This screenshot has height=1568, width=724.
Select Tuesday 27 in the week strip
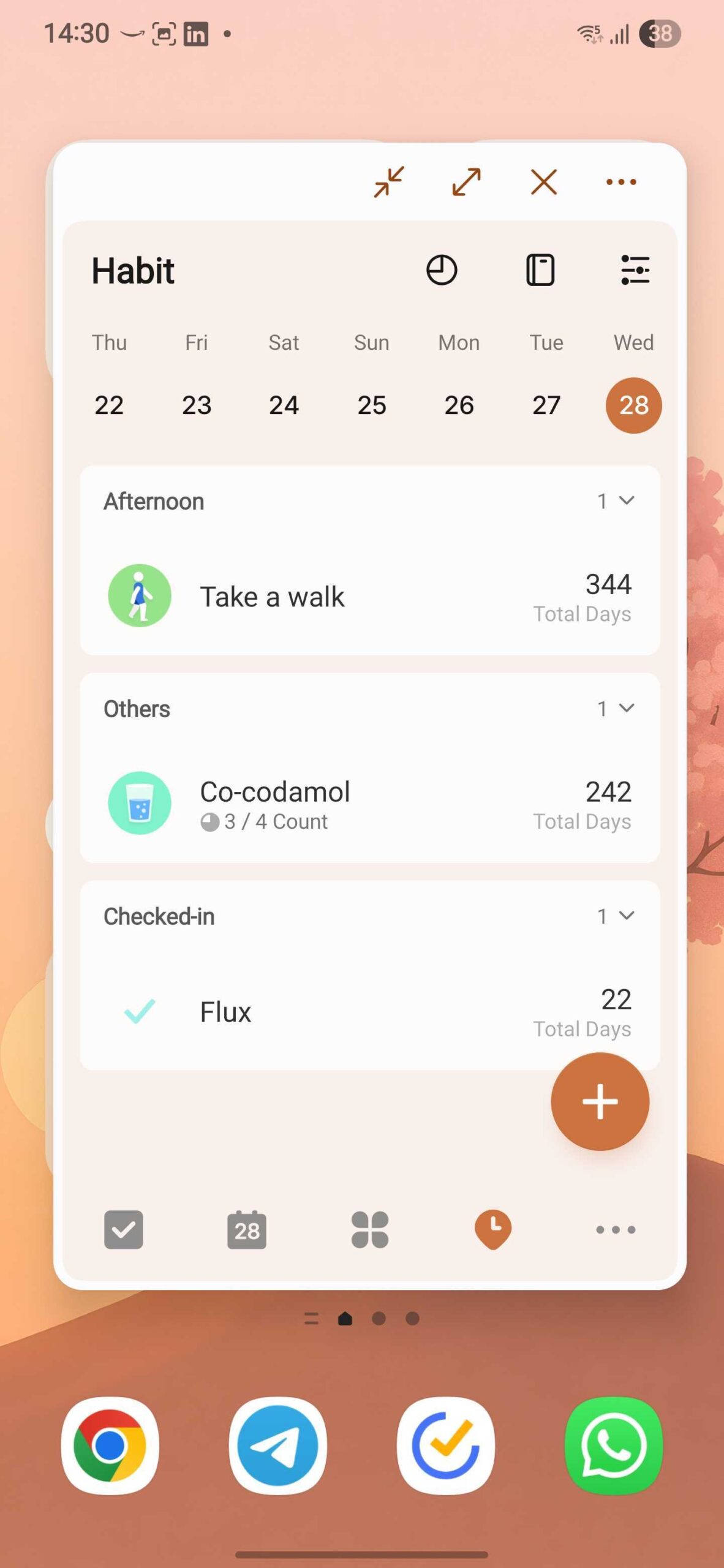click(546, 405)
